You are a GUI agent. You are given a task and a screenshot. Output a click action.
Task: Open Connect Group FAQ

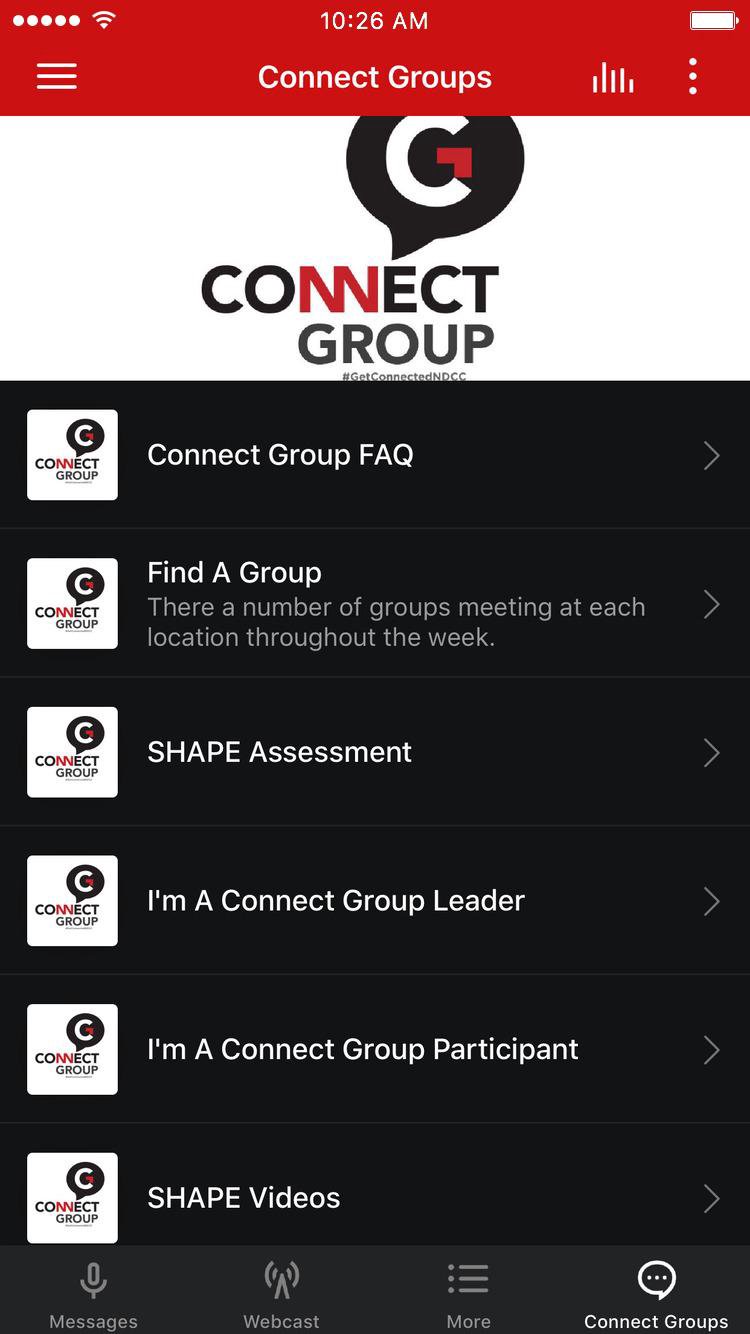coord(375,455)
